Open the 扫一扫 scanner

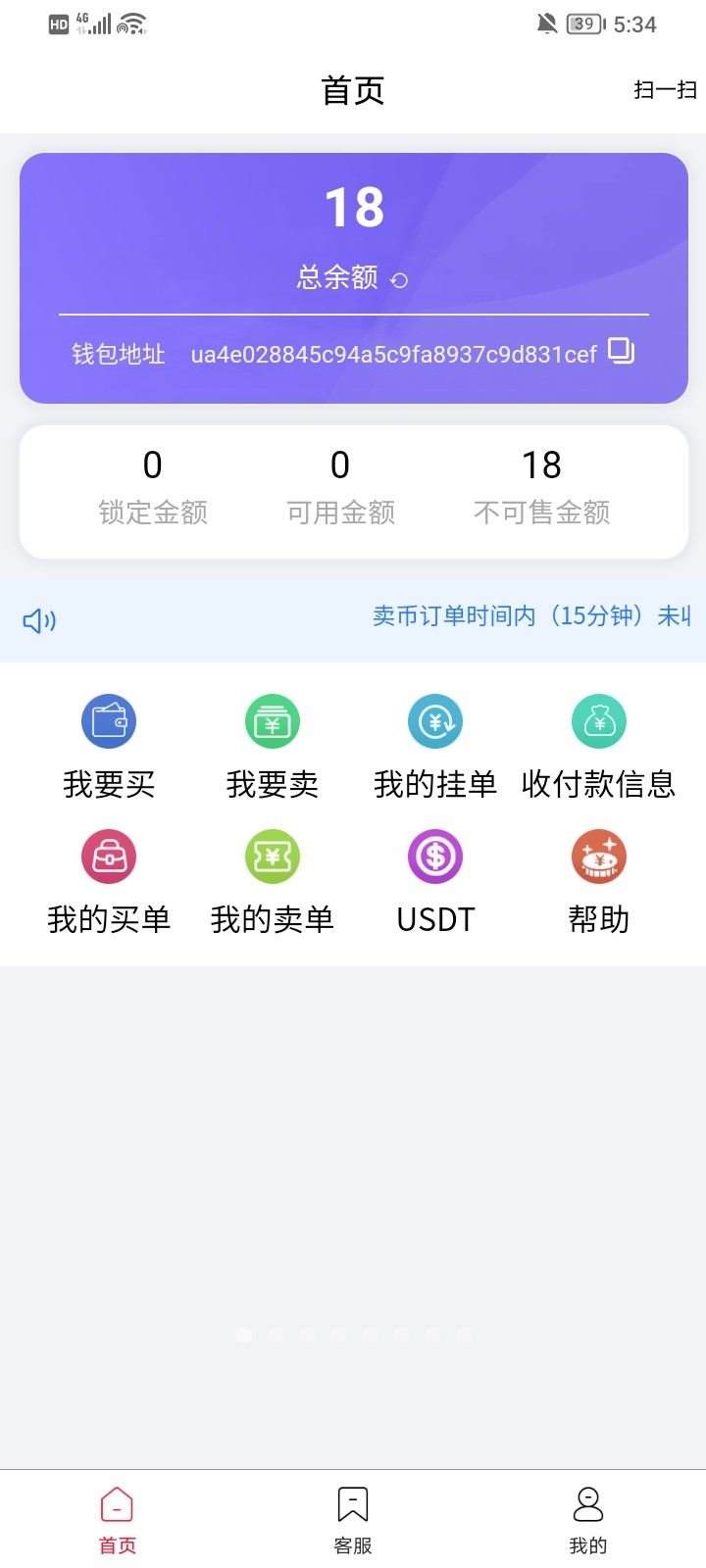(x=665, y=90)
